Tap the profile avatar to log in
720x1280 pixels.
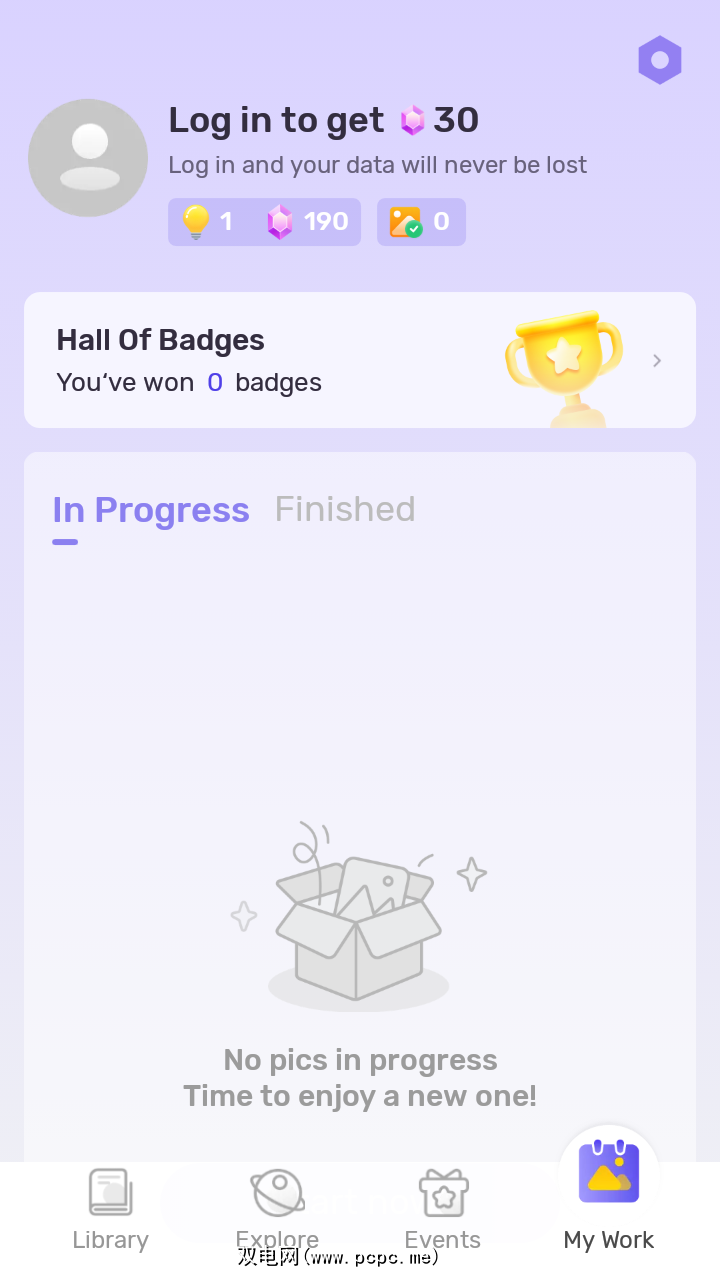click(88, 158)
